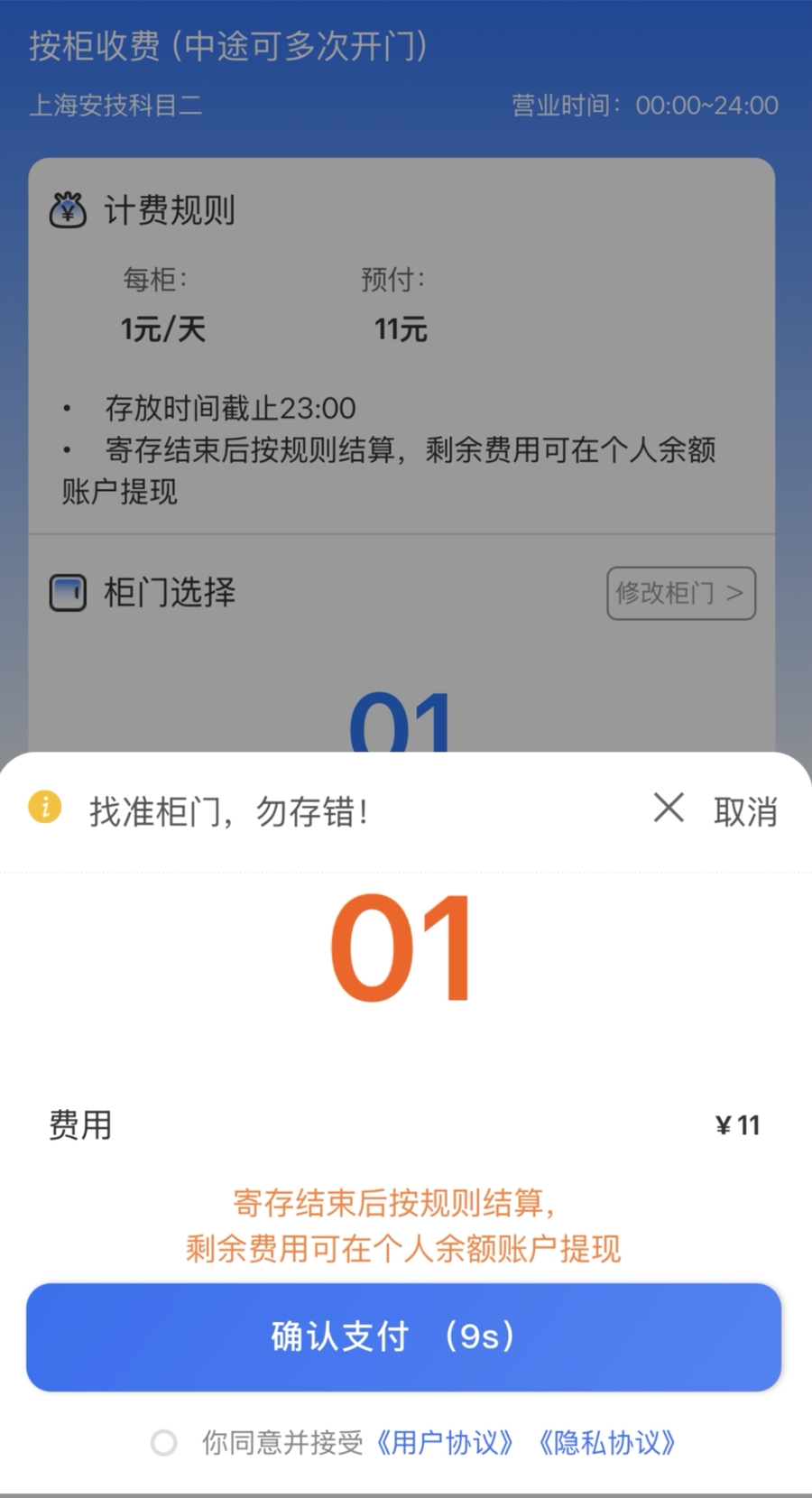
Task: Tick the agreement consent radio button
Action: 164,1442
